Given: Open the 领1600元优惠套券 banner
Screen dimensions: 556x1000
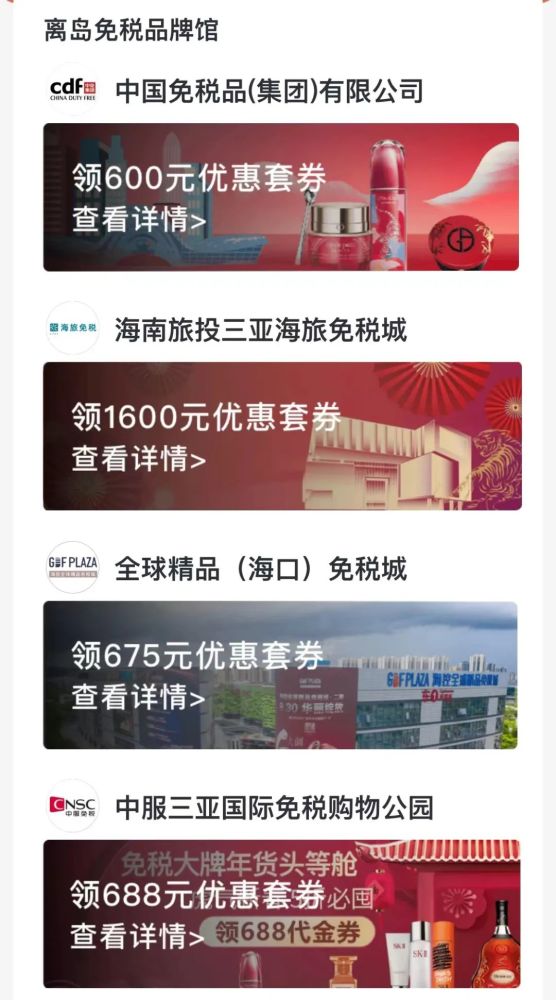Looking at the screenshot, I should pos(282,436).
